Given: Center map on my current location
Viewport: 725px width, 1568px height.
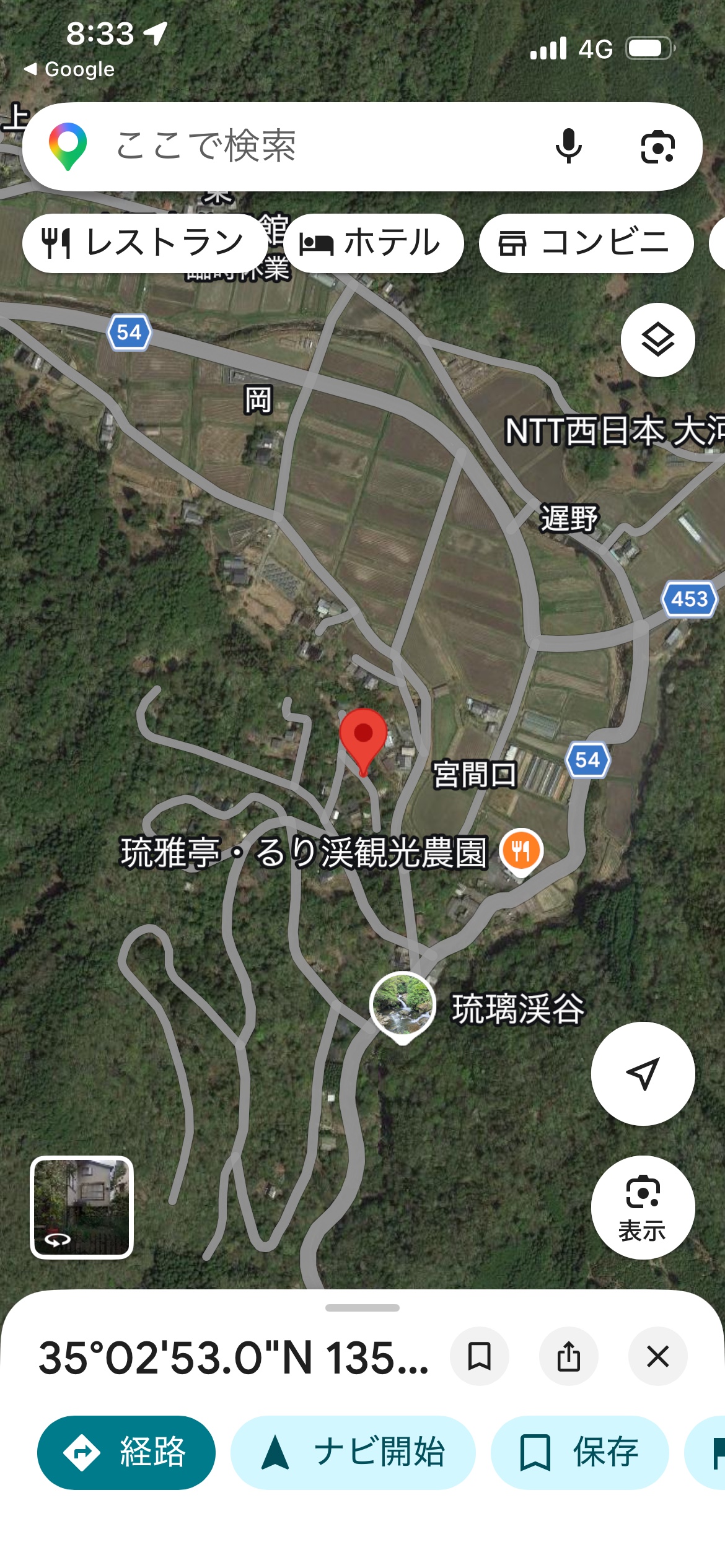Looking at the screenshot, I should [643, 1073].
